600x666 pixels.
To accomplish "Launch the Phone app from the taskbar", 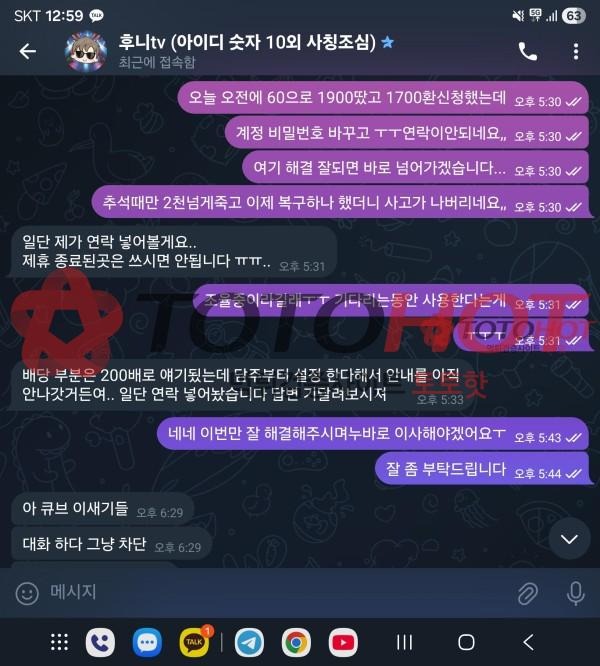I will pyautogui.click(x=100, y=642).
